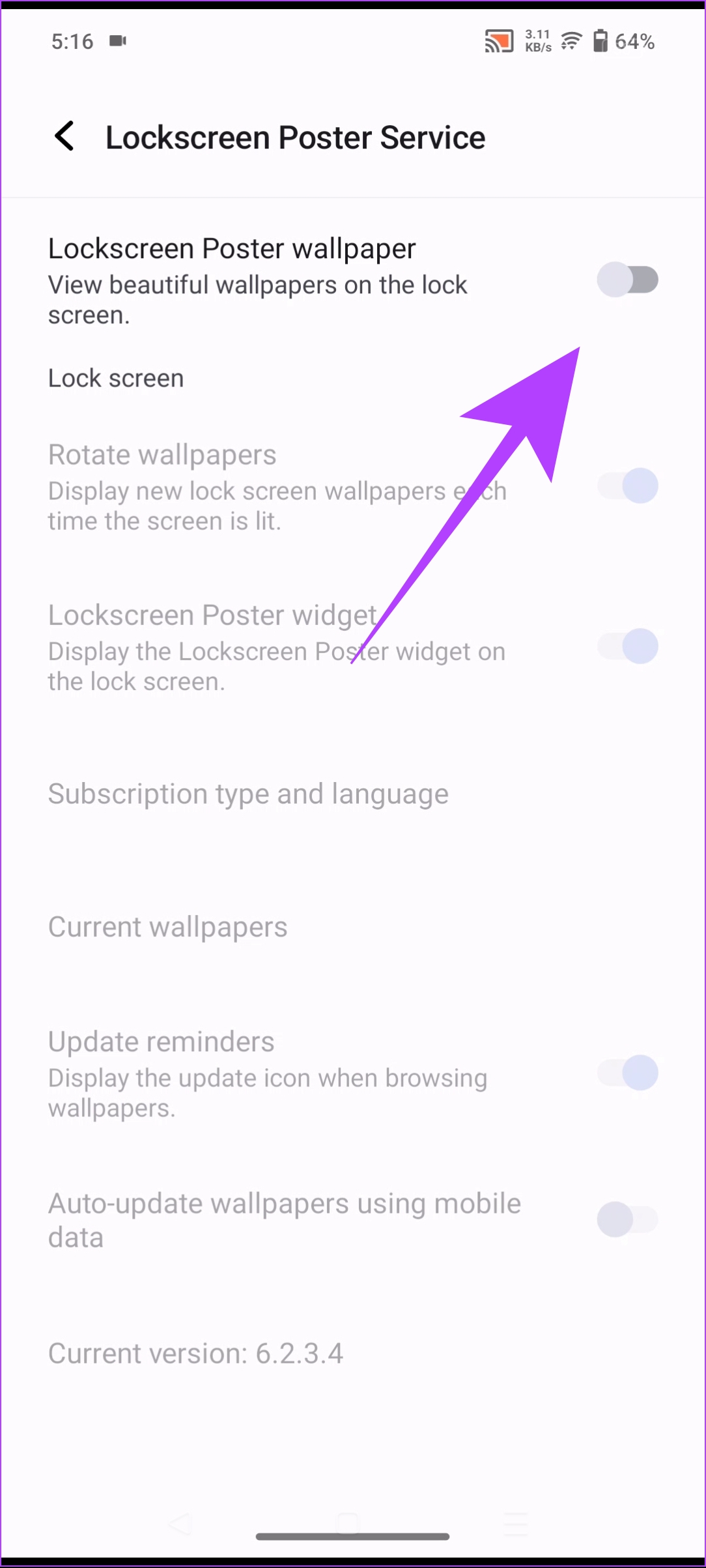Viewport: 706px width, 1568px height.
Task: Tap the clock showing 5:16
Action: pyautogui.click(x=73, y=40)
